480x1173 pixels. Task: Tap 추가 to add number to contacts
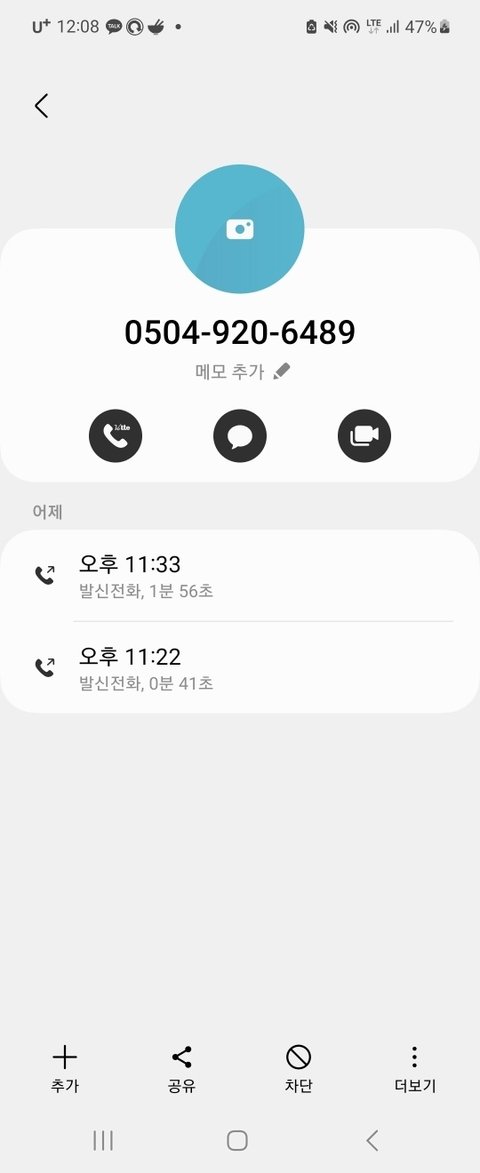tap(65, 1069)
